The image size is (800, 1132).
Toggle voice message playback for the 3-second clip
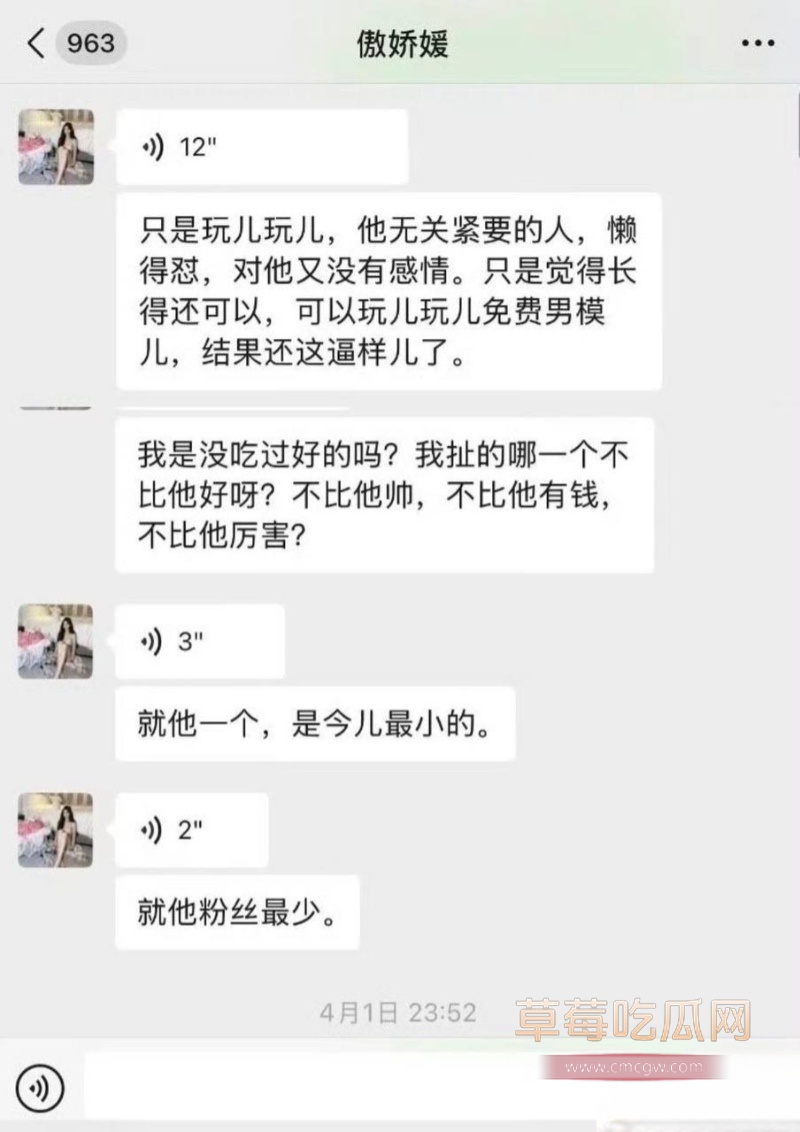pos(198,641)
